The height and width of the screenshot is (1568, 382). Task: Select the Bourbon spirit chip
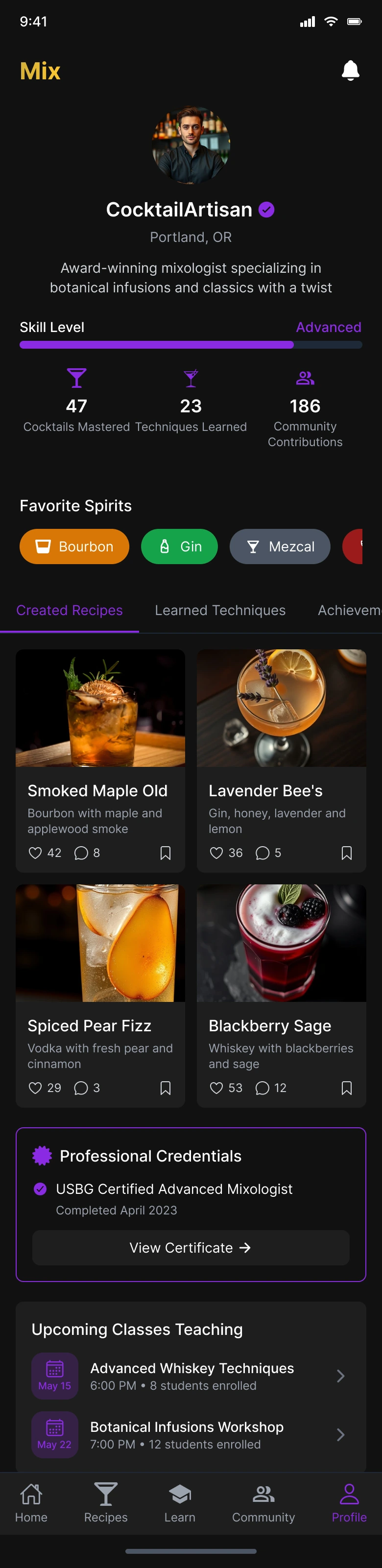(74, 546)
